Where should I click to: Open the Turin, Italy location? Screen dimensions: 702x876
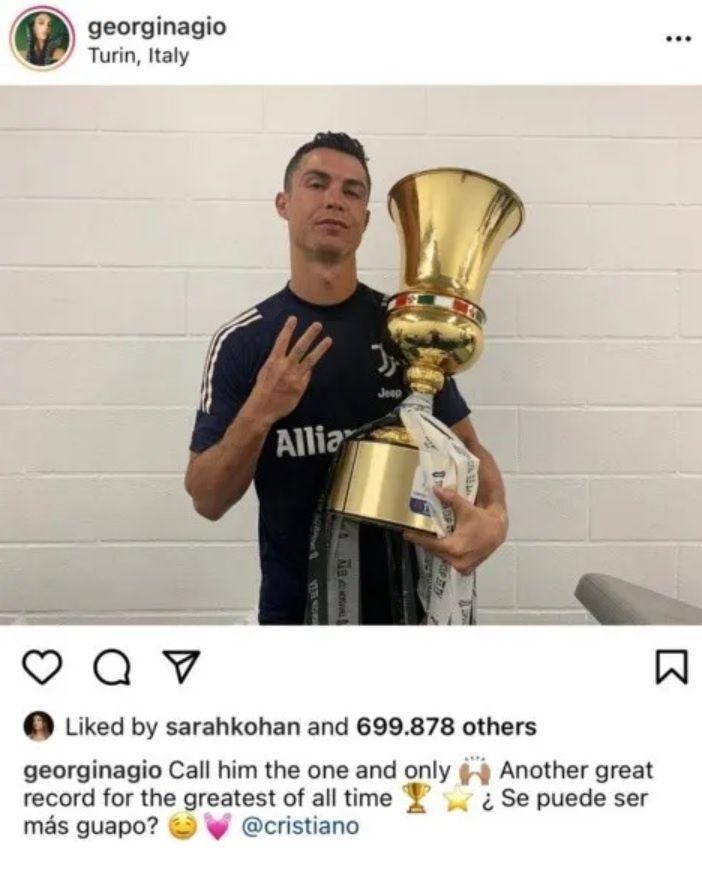(138, 56)
